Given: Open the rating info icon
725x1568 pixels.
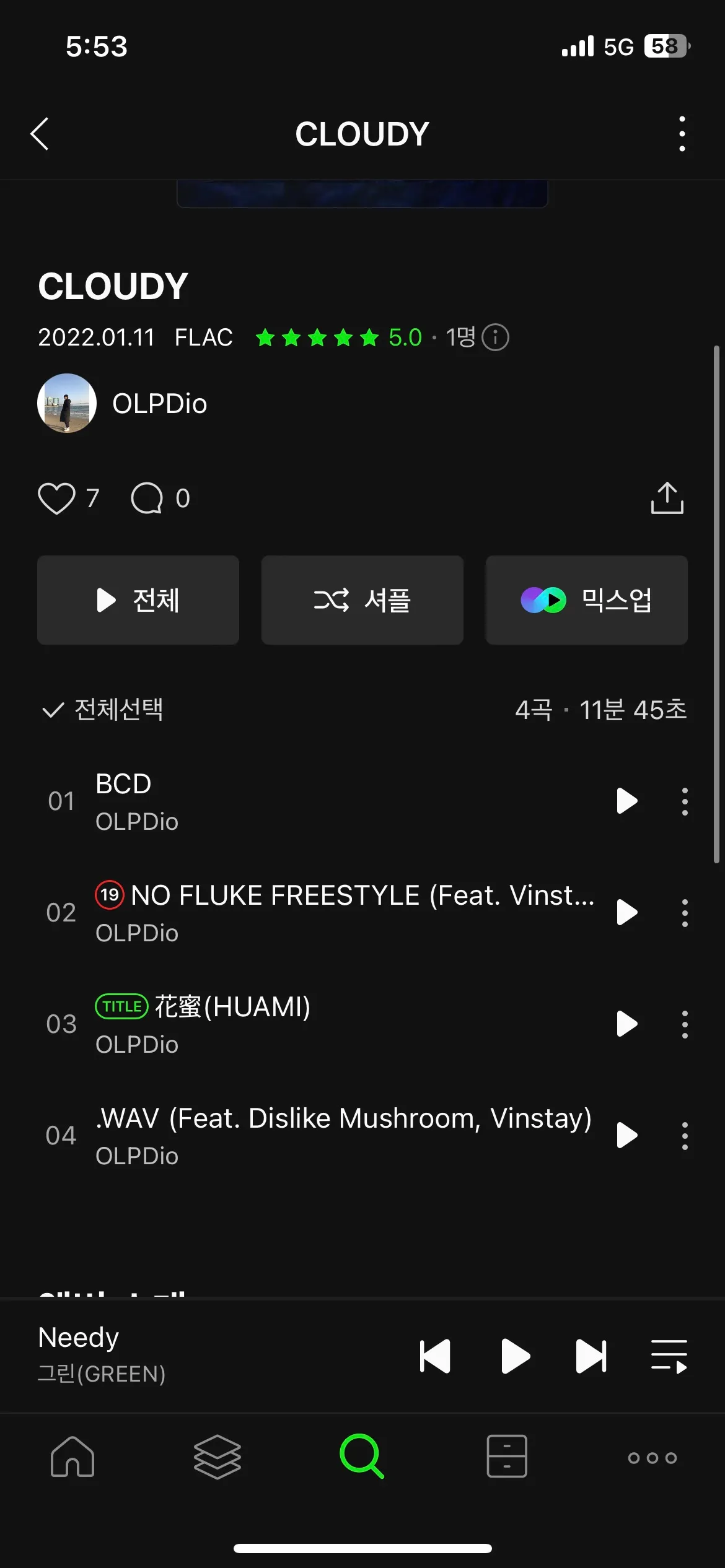Looking at the screenshot, I should pyautogui.click(x=495, y=338).
